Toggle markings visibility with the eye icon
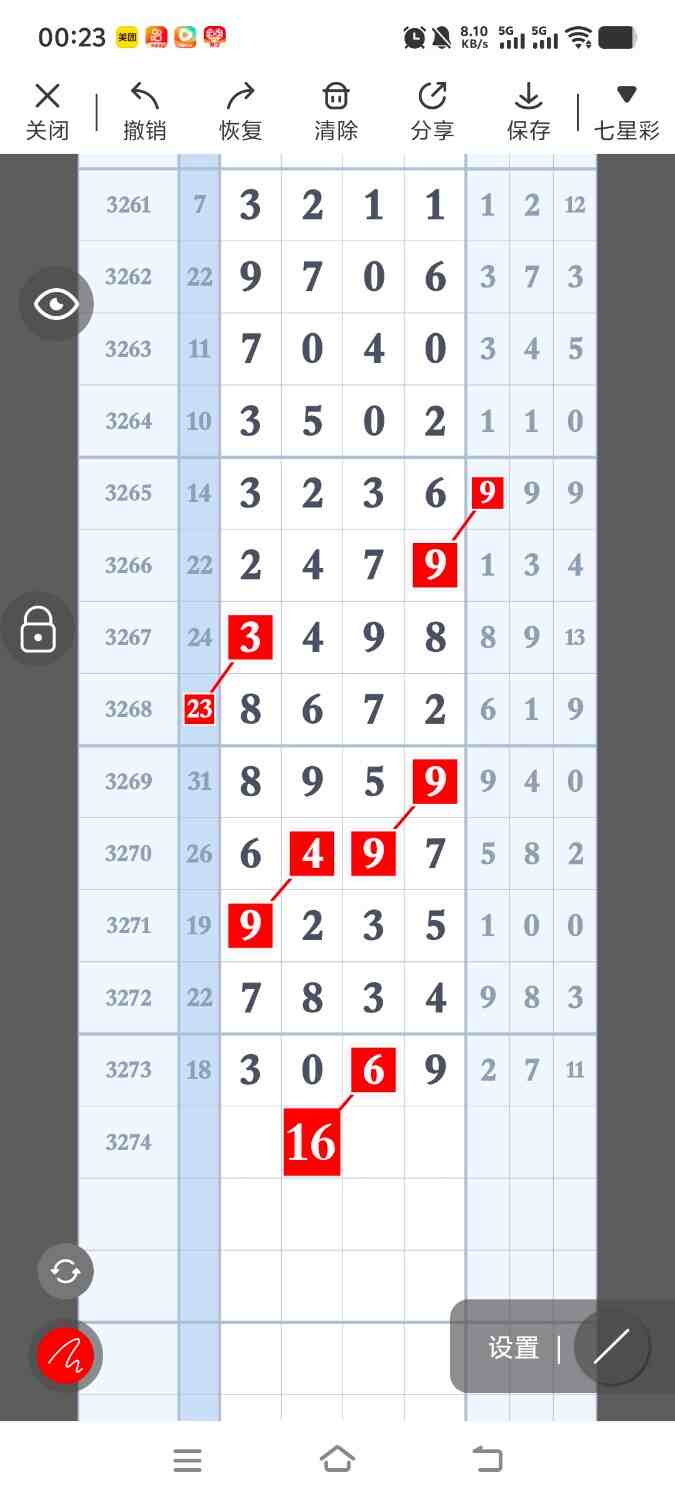Image resolution: width=675 pixels, height=1500 pixels. tap(56, 304)
